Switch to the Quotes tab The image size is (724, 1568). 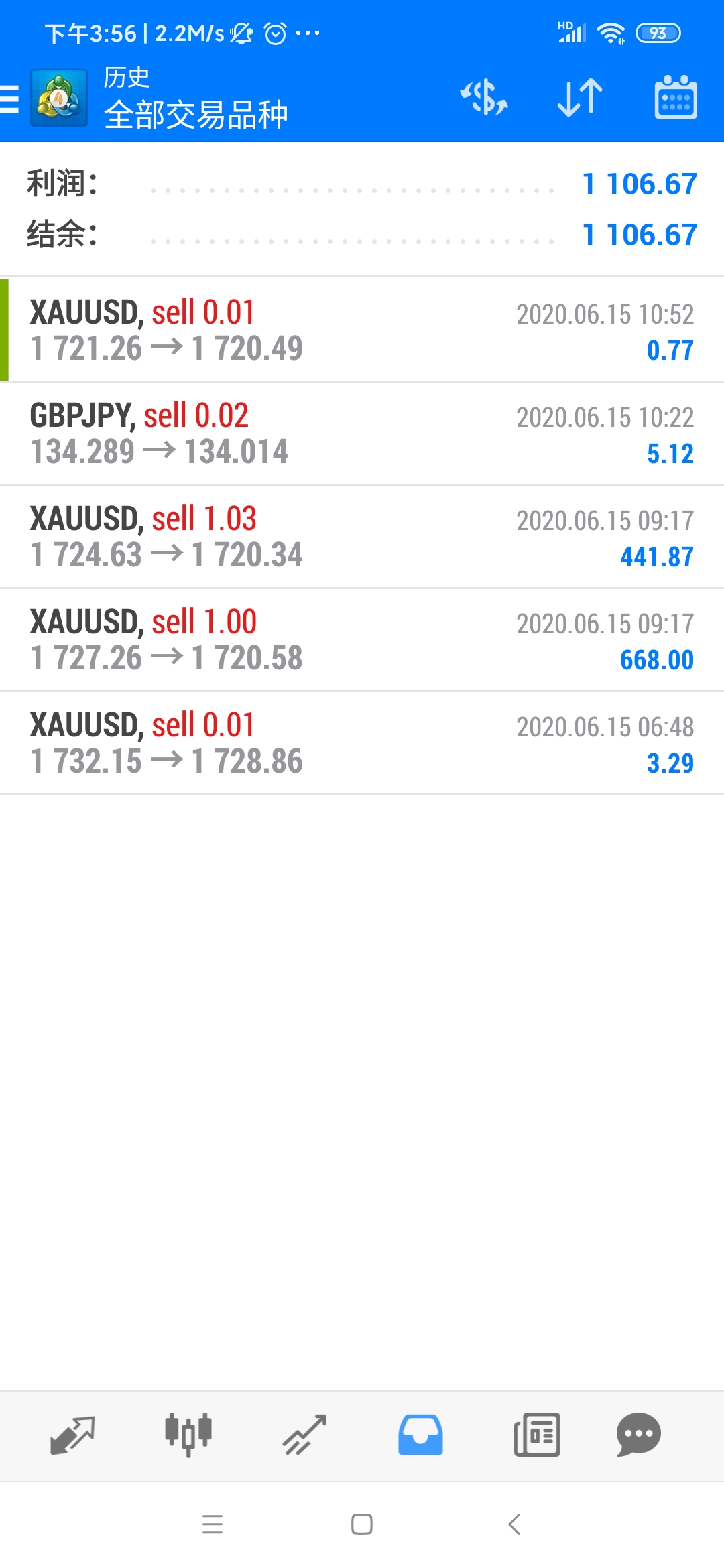click(x=72, y=1435)
